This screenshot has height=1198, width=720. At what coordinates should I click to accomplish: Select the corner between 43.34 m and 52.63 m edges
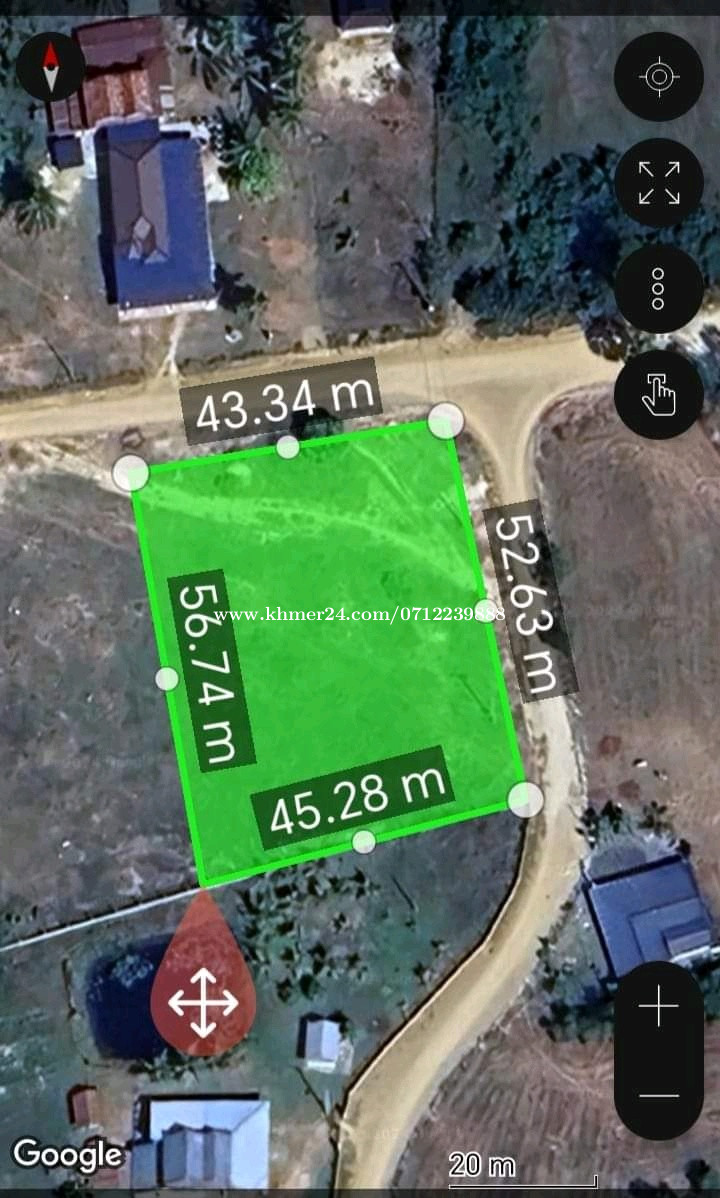coord(446,421)
